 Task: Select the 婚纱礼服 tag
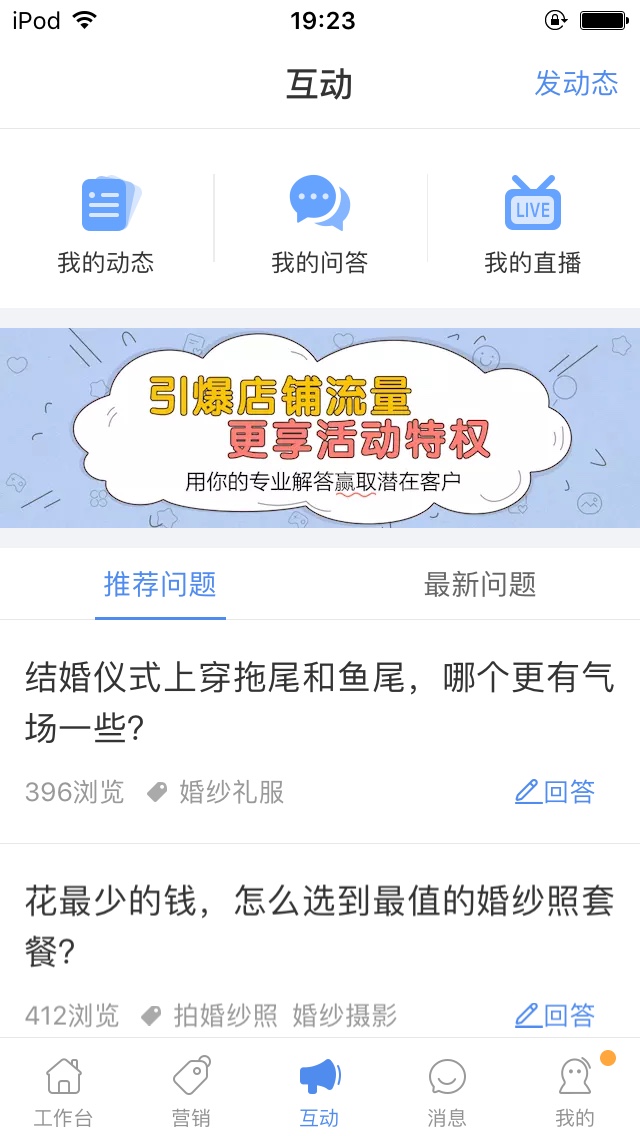coord(231,793)
